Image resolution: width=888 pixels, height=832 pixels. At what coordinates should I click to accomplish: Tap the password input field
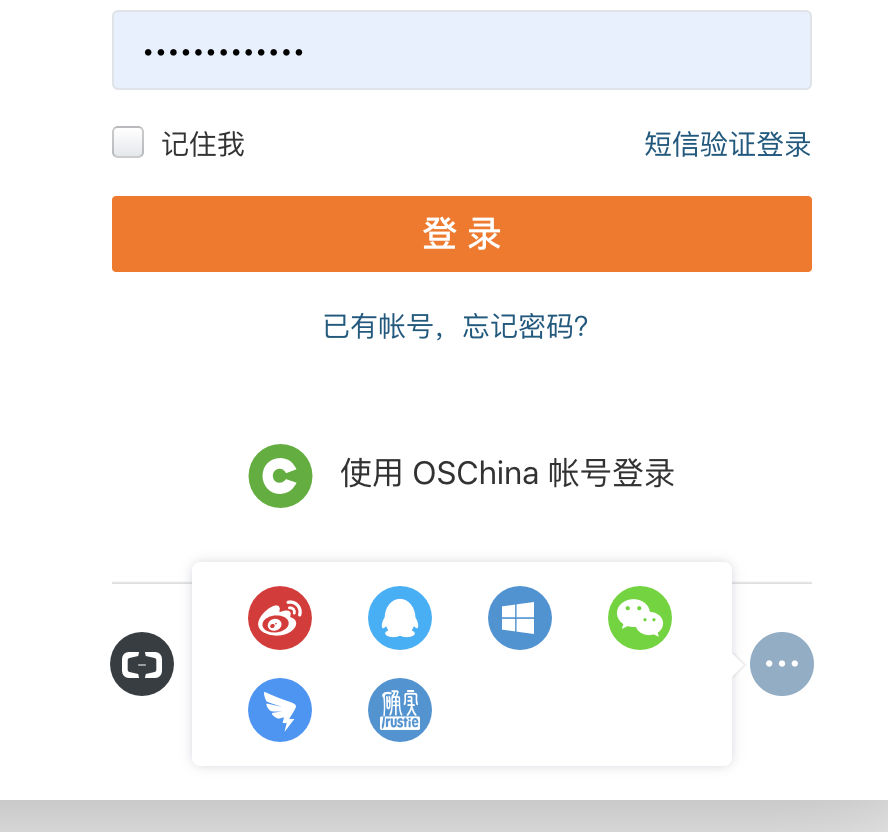tap(461, 50)
